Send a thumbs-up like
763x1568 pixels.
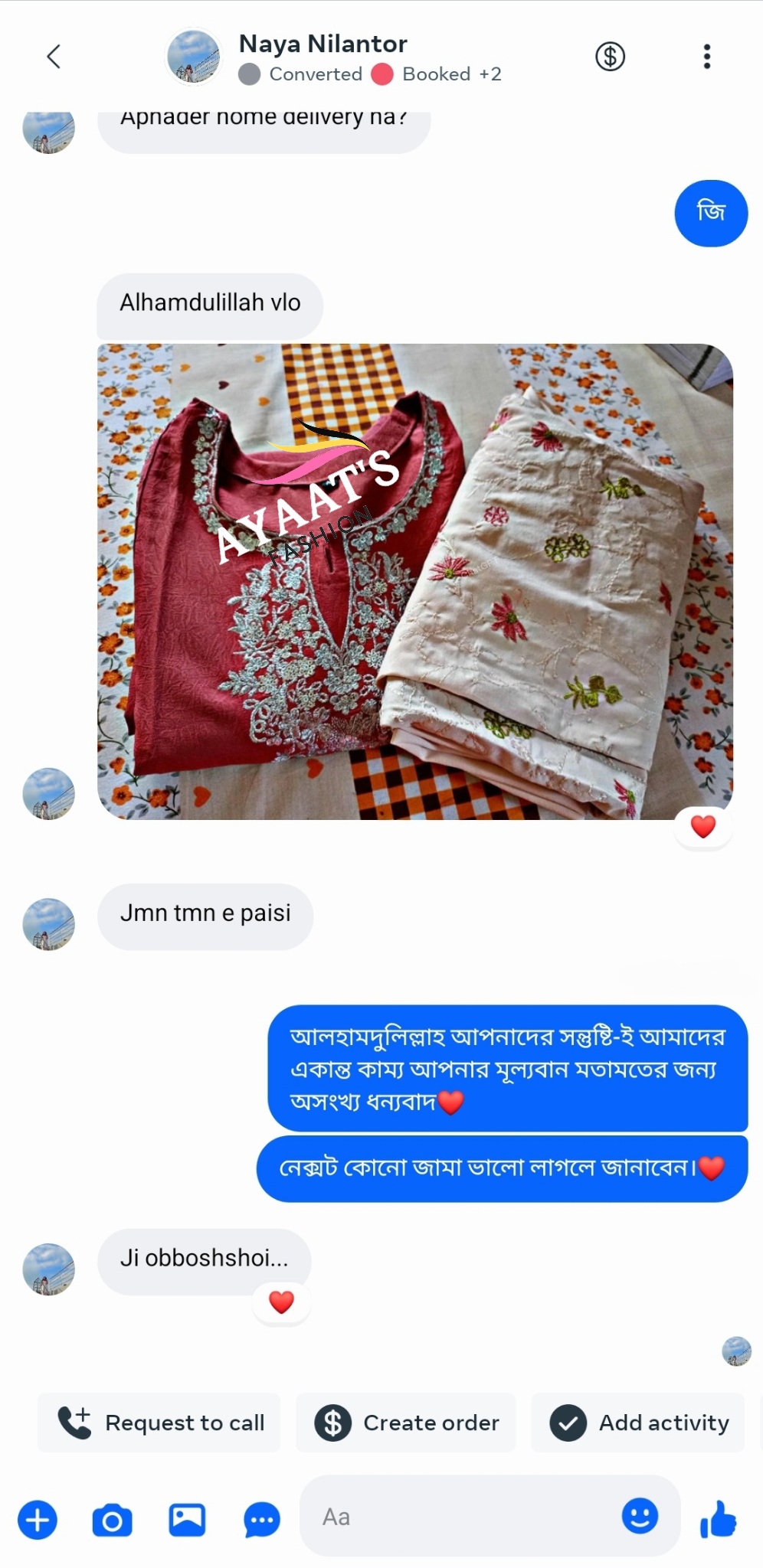718,1519
